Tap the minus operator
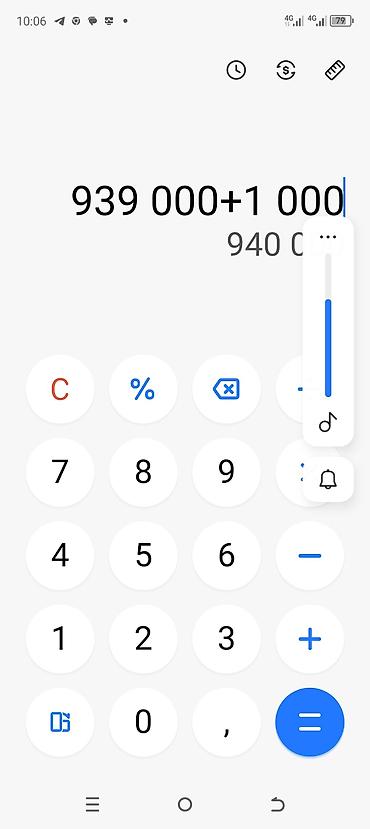Screen dimensions: 370x829 [x=310, y=556]
